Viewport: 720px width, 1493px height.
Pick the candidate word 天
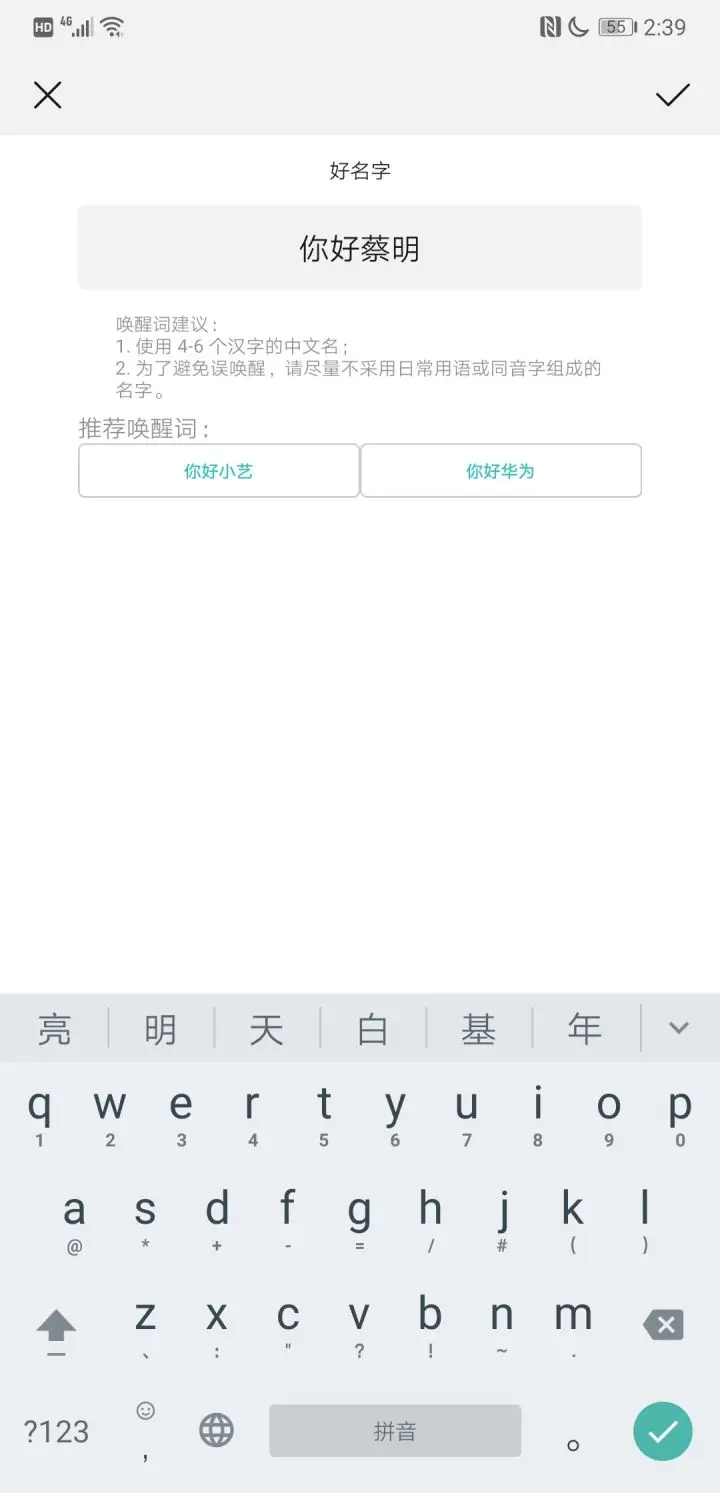click(x=266, y=1029)
